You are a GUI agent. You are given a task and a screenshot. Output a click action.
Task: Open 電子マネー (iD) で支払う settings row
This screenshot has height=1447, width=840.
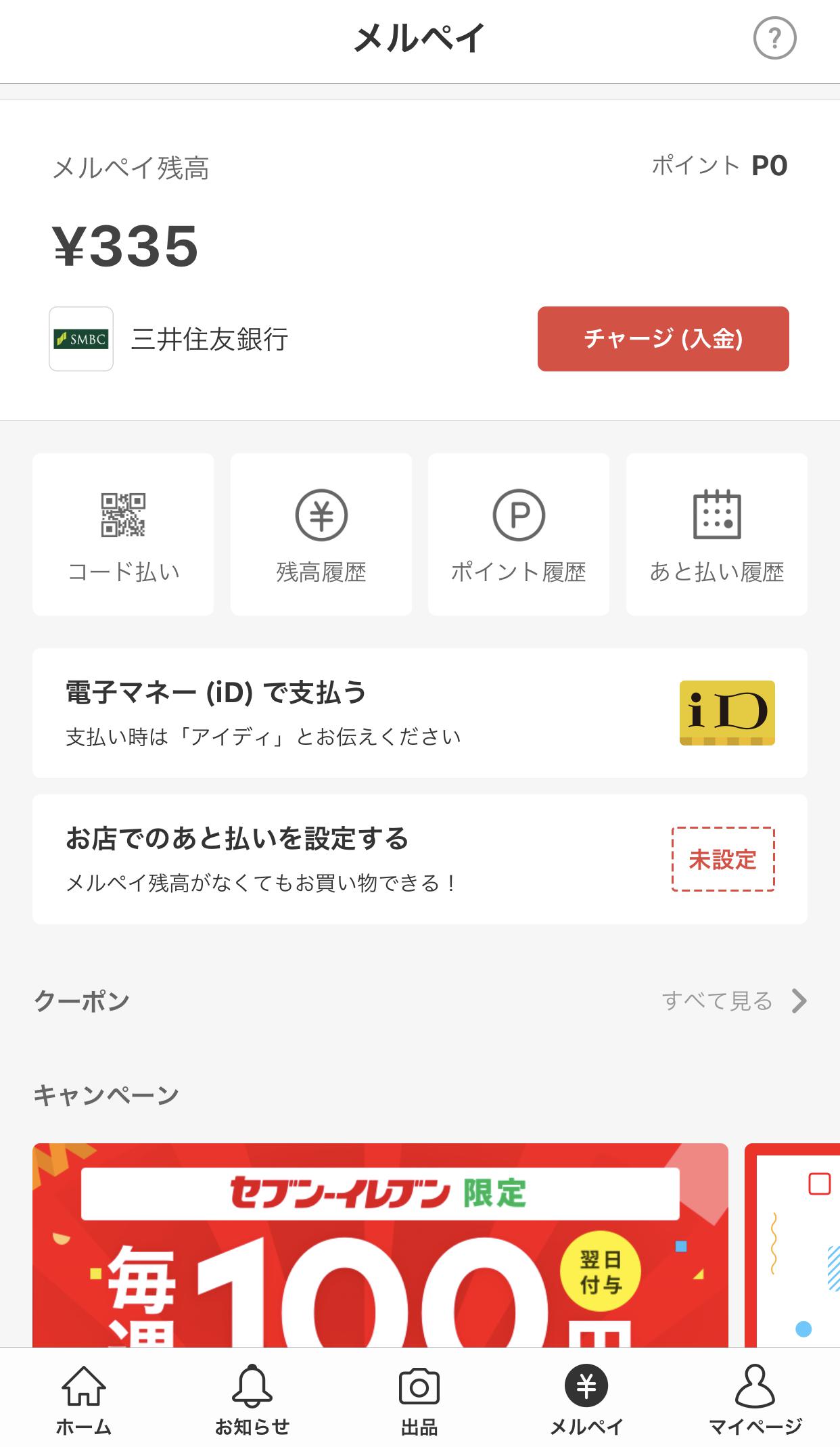coord(419,714)
